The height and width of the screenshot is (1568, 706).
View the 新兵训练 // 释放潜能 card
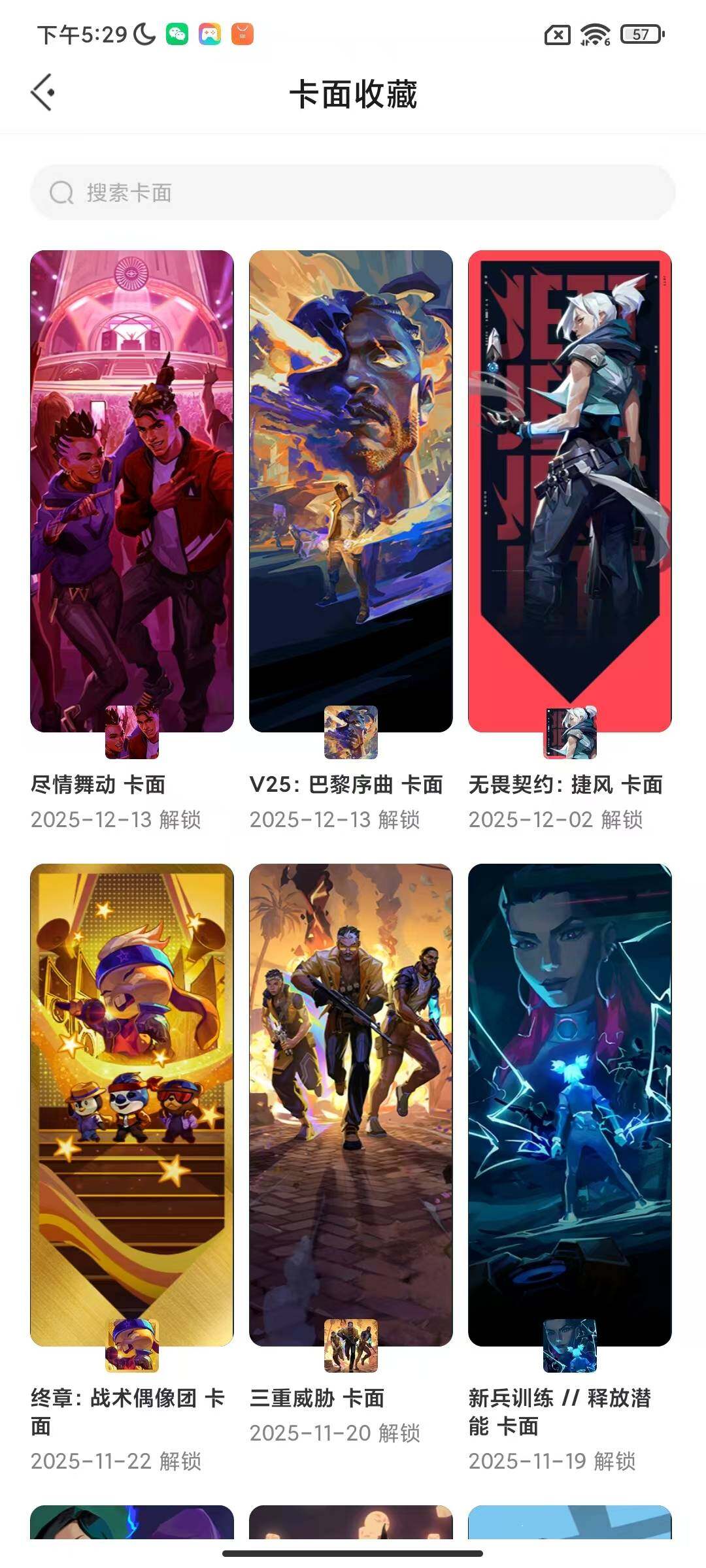click(570, 1104)
